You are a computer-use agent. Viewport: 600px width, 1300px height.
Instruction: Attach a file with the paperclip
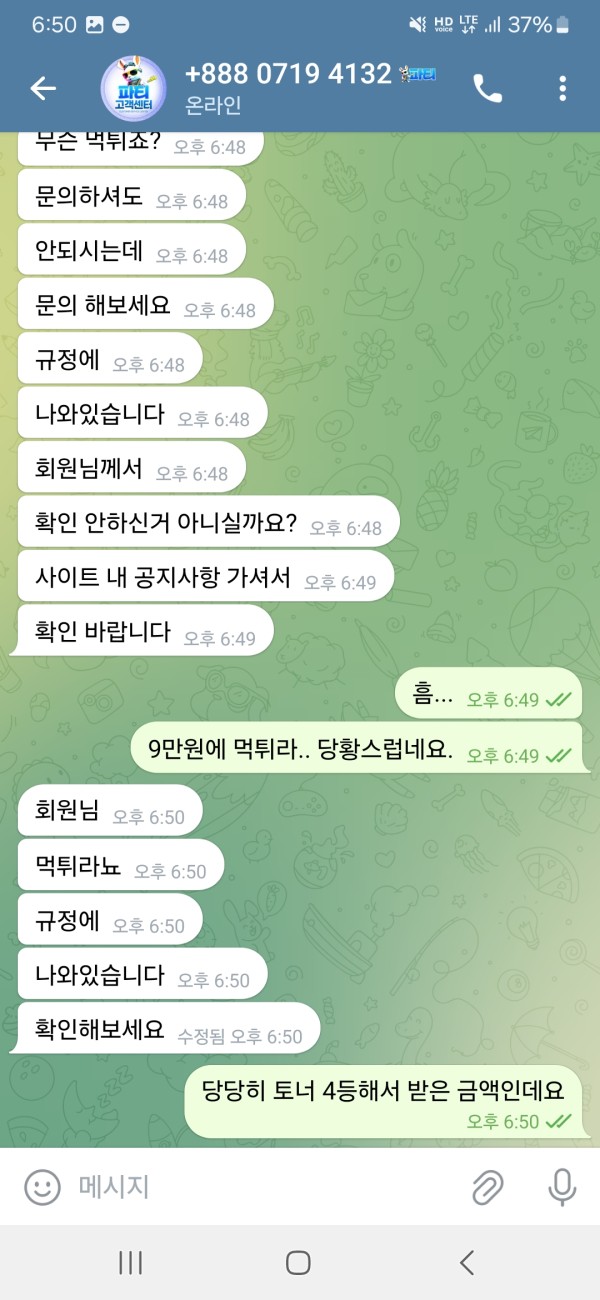point(487,1187)
